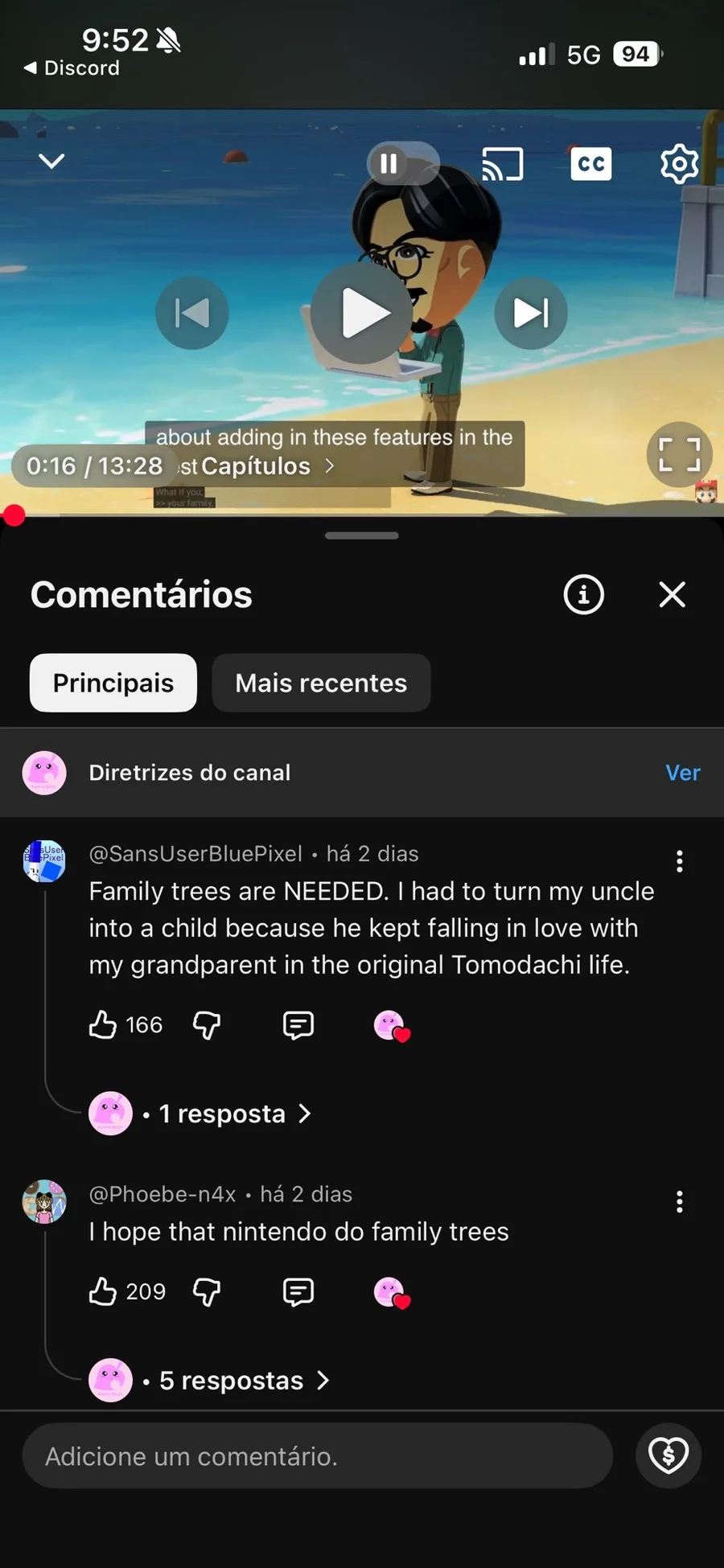Dislike the comment by @Phoebe-n4x
Image resolution: width=724 pixels, height=1568 pixels.
tap(207, 1292)
